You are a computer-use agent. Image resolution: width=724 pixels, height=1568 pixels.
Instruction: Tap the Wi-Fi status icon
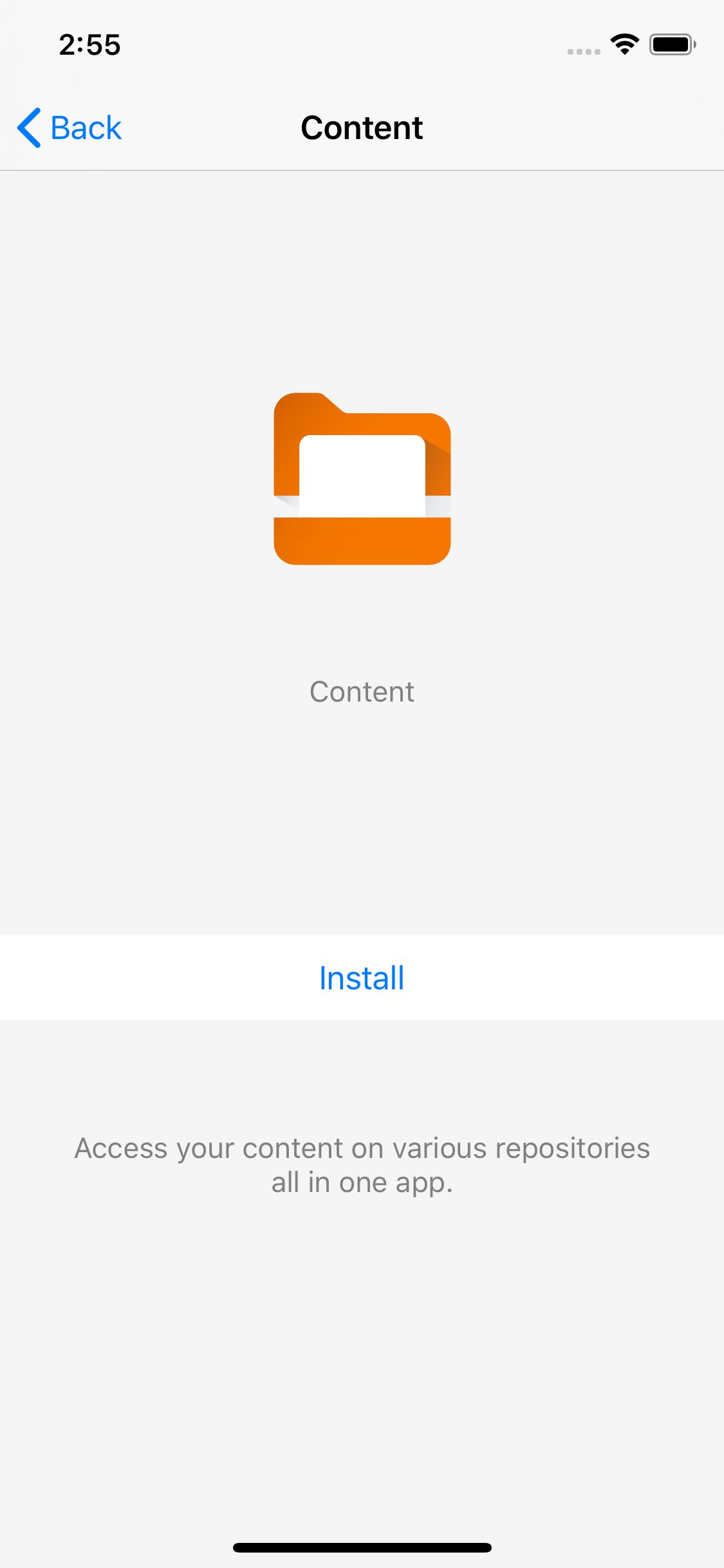click(622, 43)
